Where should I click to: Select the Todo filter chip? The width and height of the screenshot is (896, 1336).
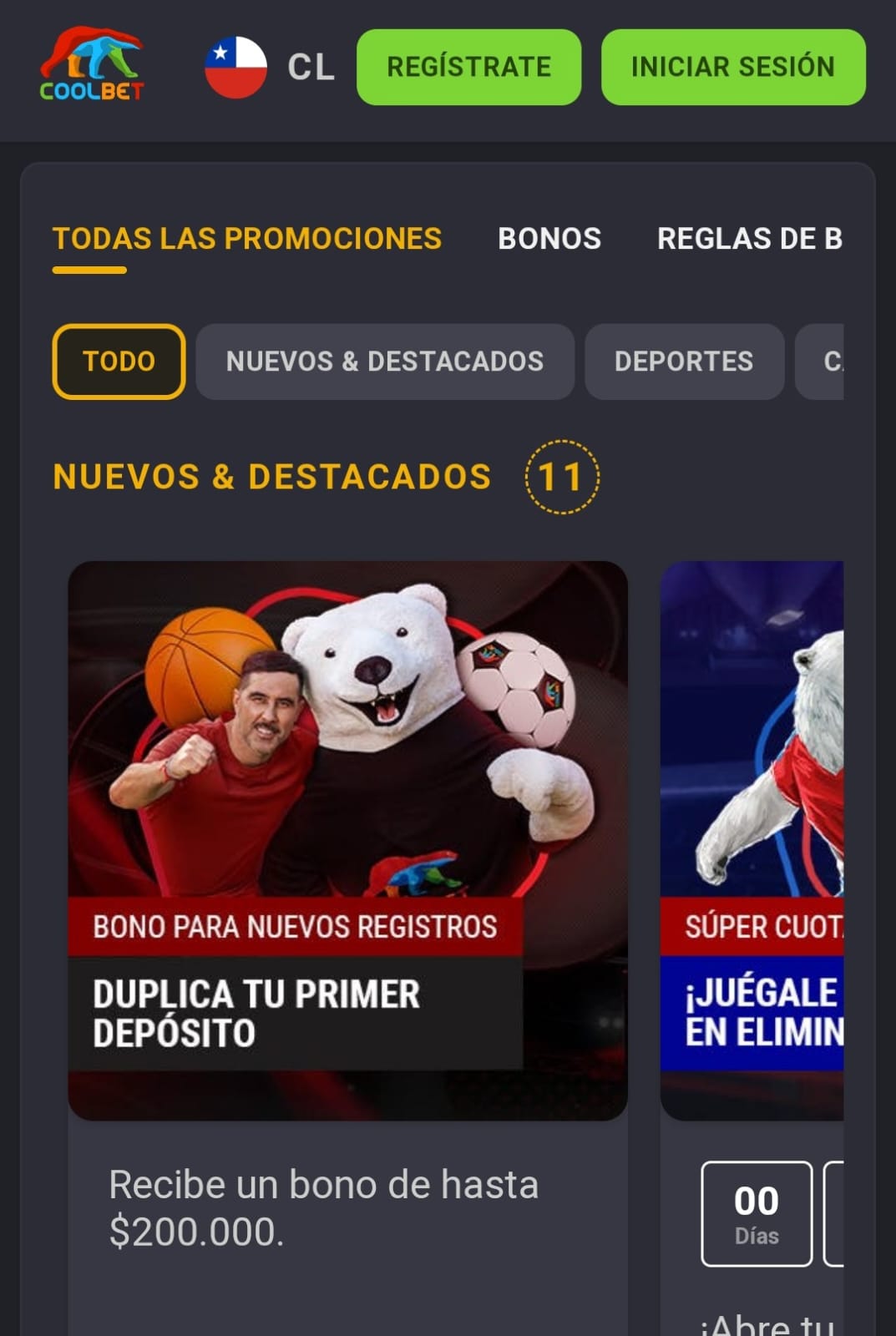[x=119, y=362]
